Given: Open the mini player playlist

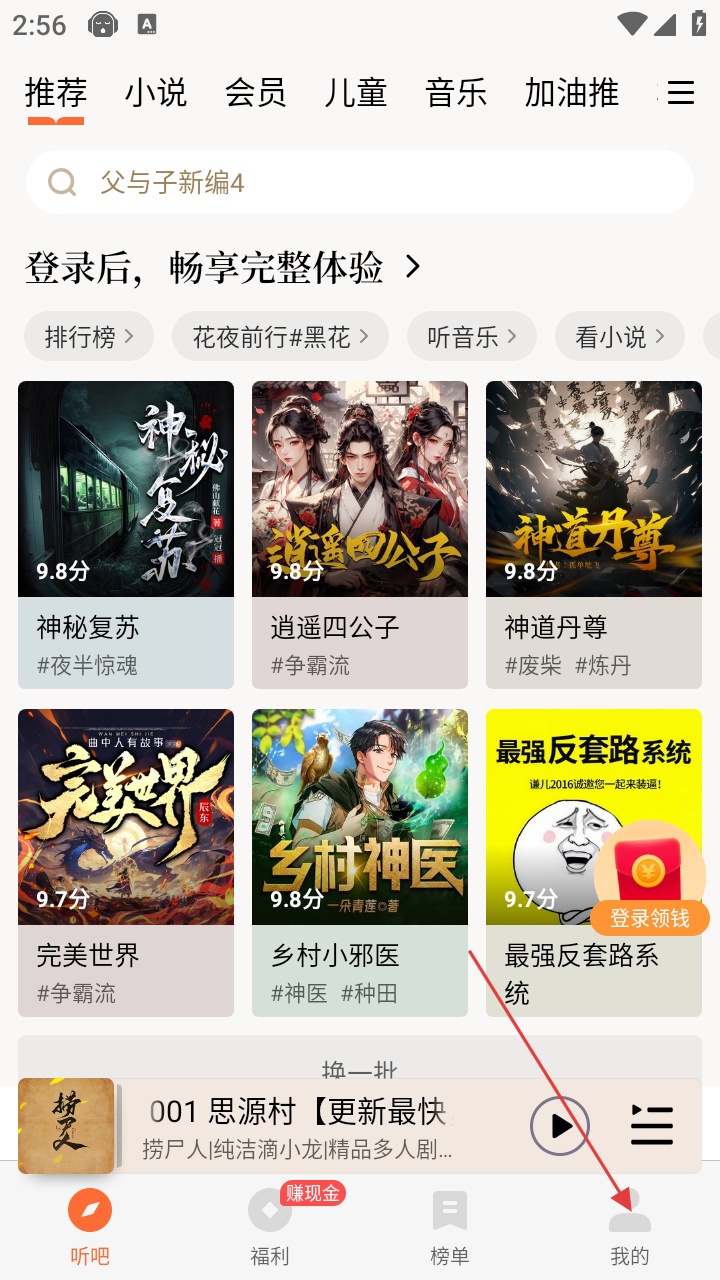Looking at the screenshot, I should click(651, 1126).
